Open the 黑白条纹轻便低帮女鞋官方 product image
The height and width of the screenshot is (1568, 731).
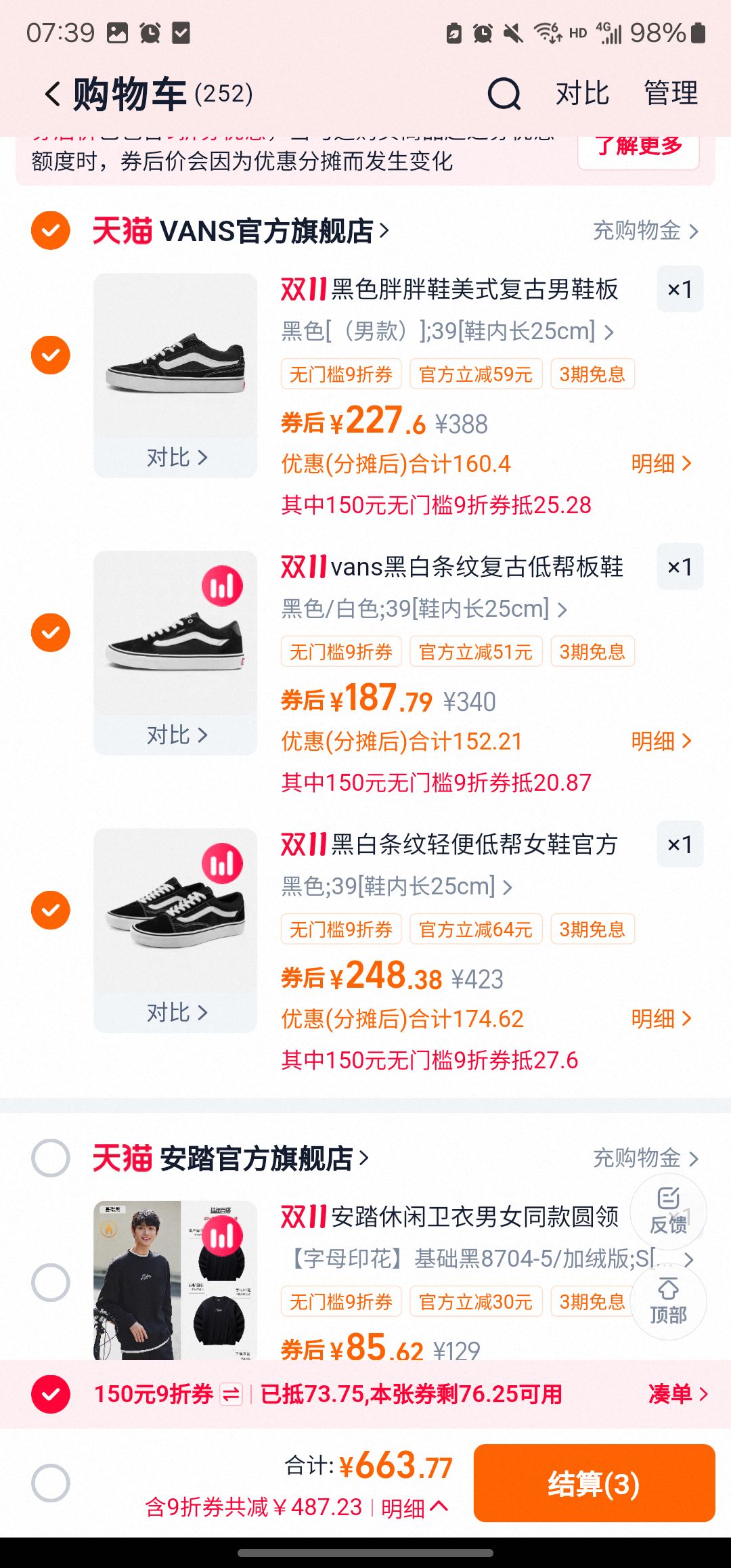175,911
